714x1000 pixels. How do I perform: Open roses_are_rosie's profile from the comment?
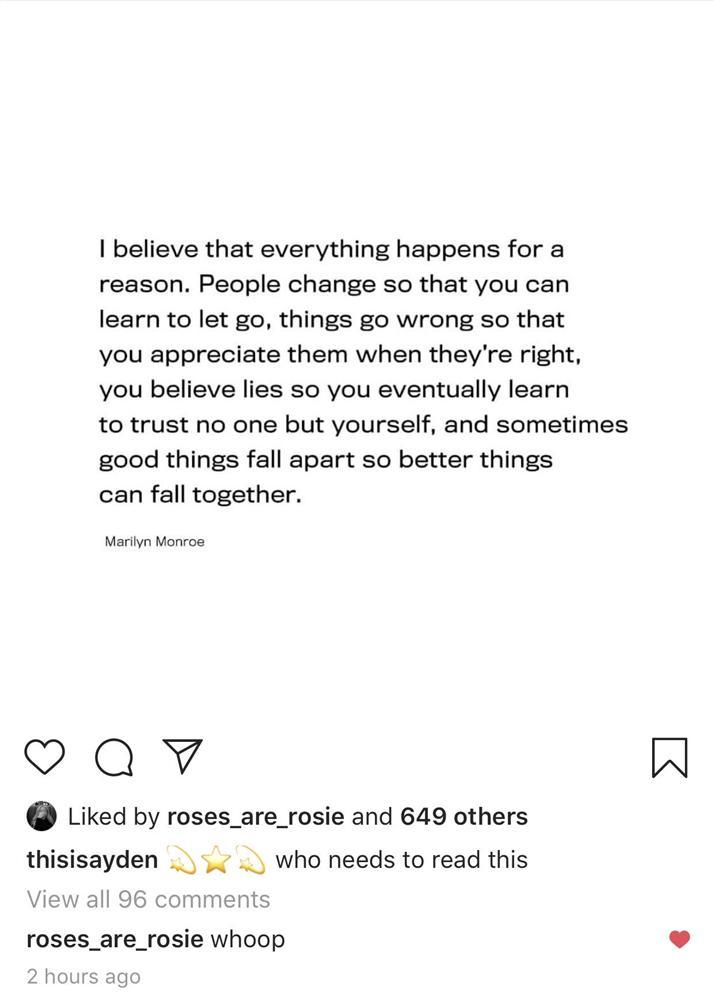pyautogui.click(x=114, y=939)
